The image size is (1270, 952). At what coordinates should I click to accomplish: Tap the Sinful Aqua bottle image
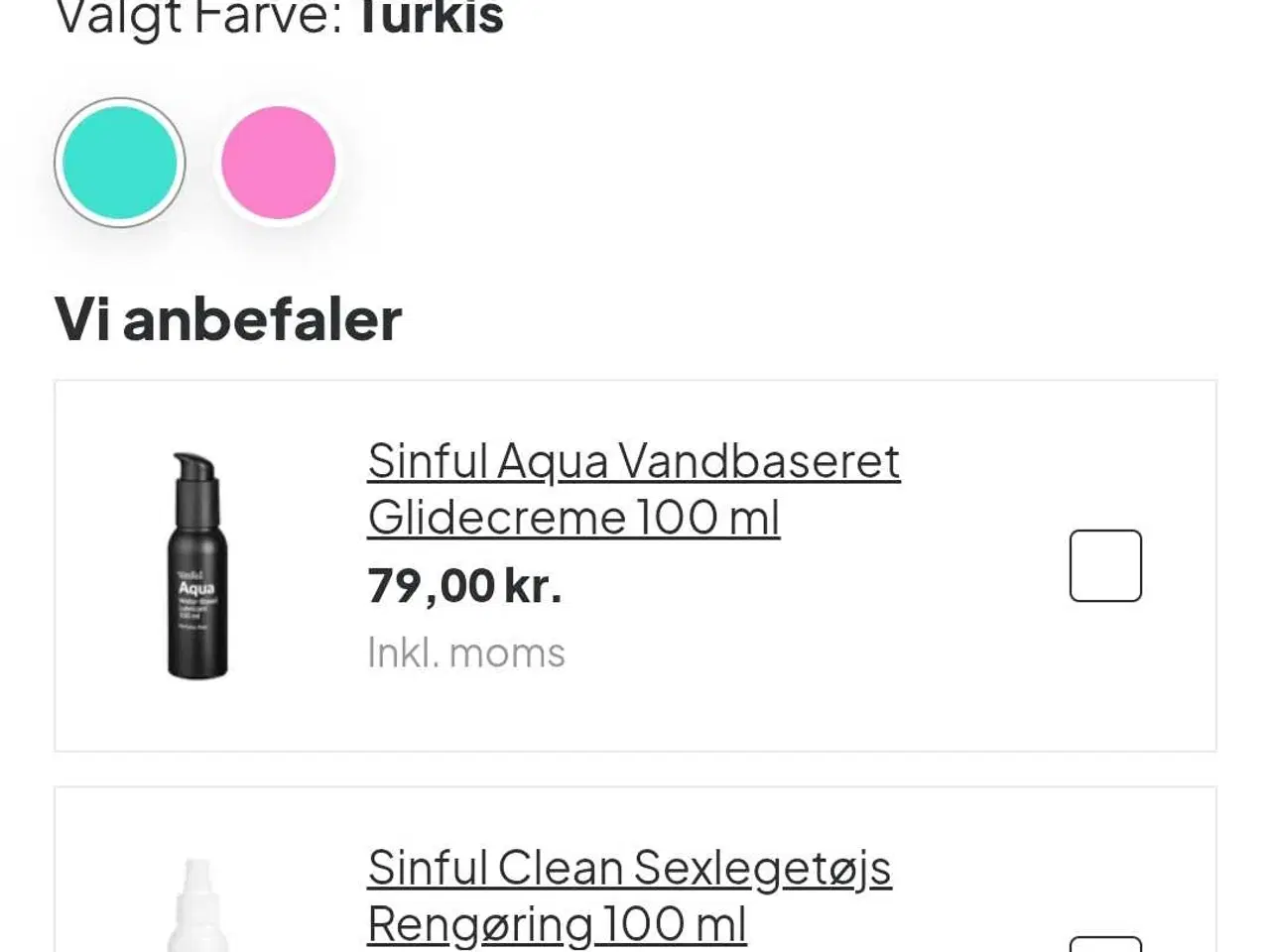click(x=197, y=566)
